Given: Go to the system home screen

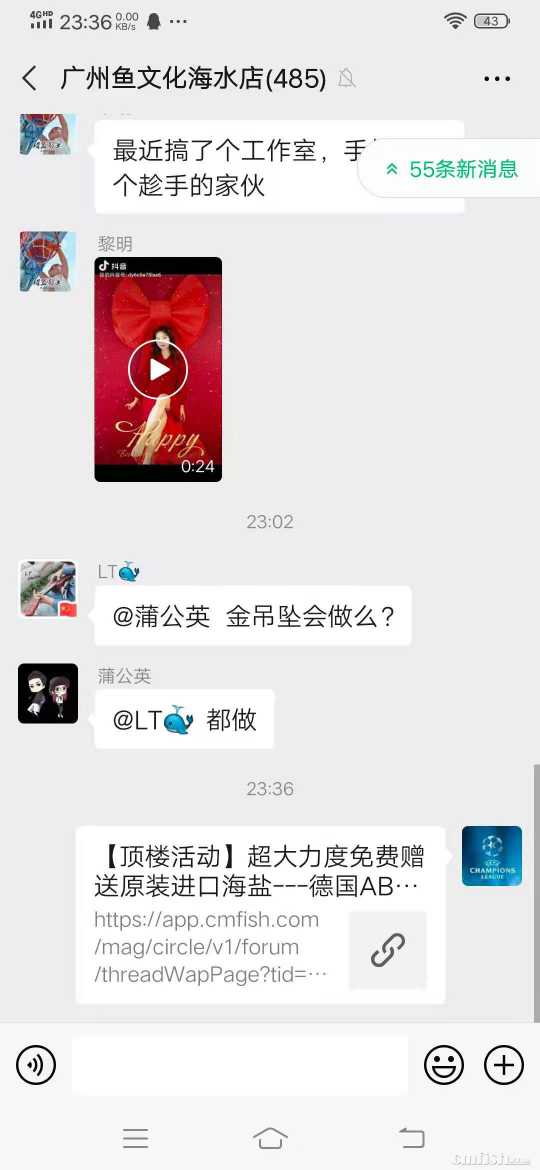Looking at the screenshot, I should [x=270, y=1138].
